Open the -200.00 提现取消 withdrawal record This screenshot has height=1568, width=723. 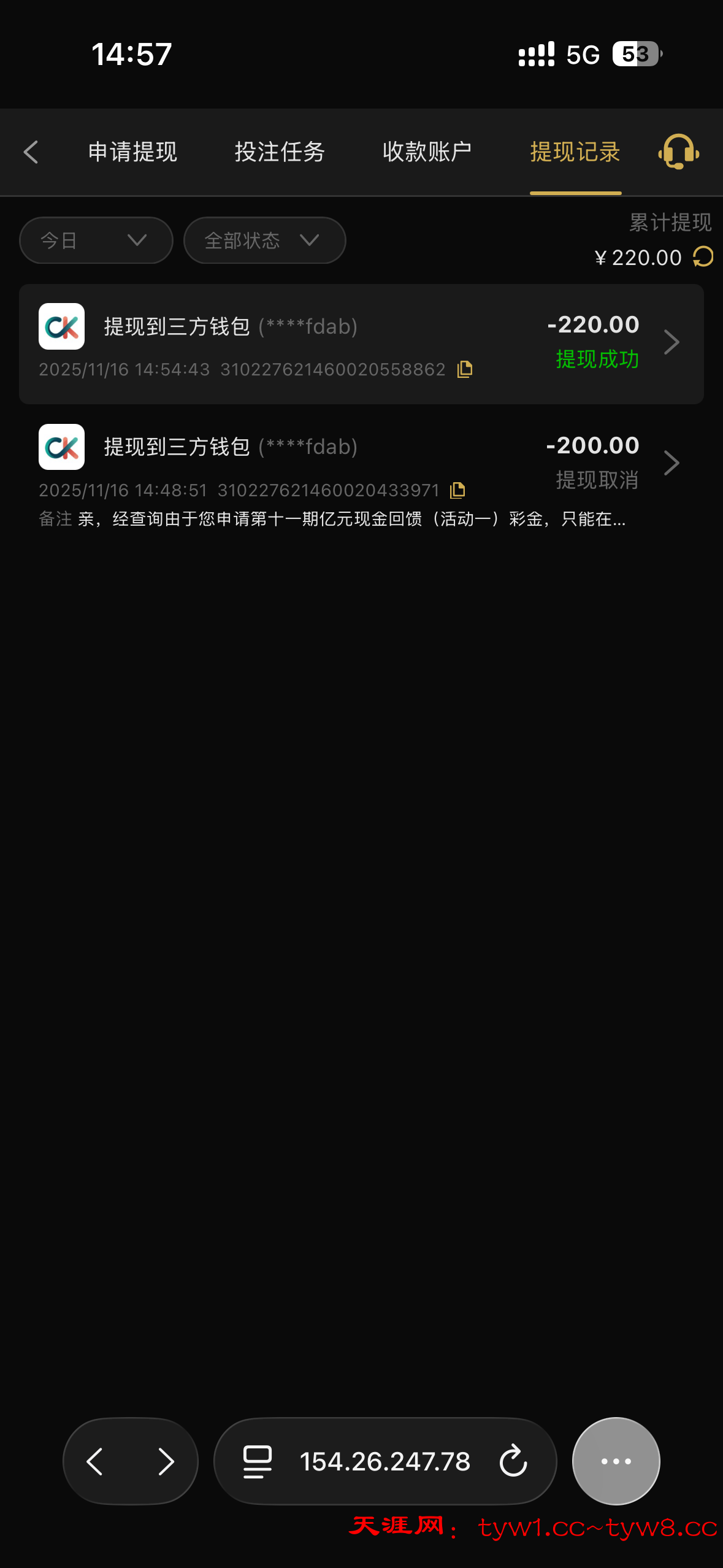[361, 464]
